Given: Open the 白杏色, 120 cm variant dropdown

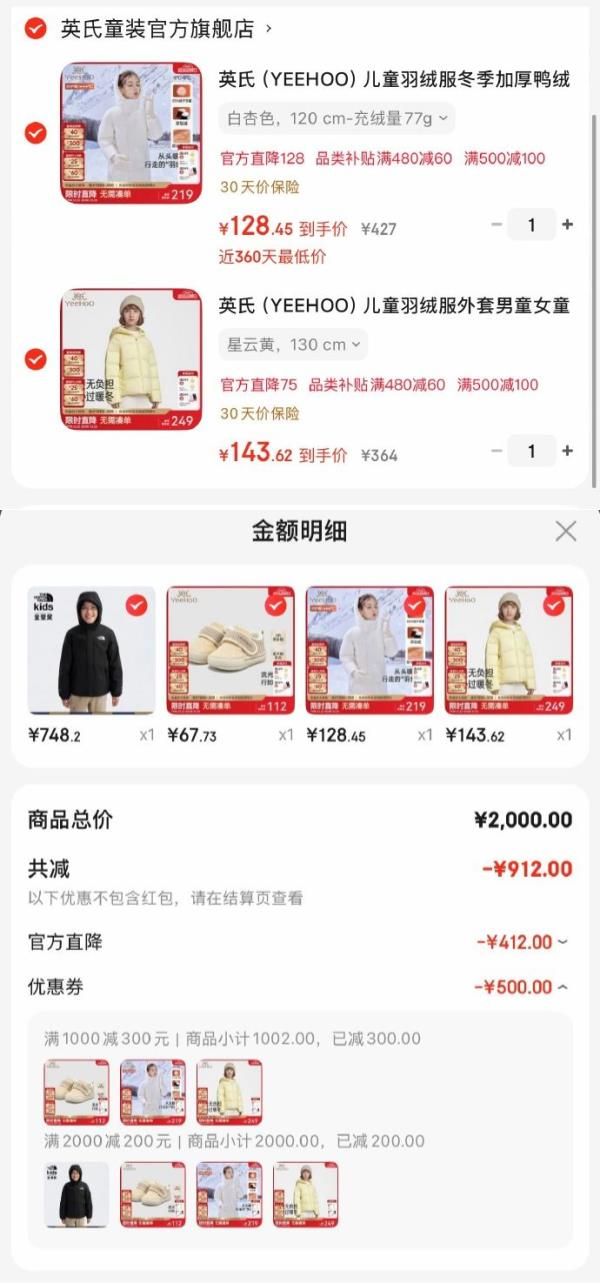Looking at the screenshot, I should (336, 119).
